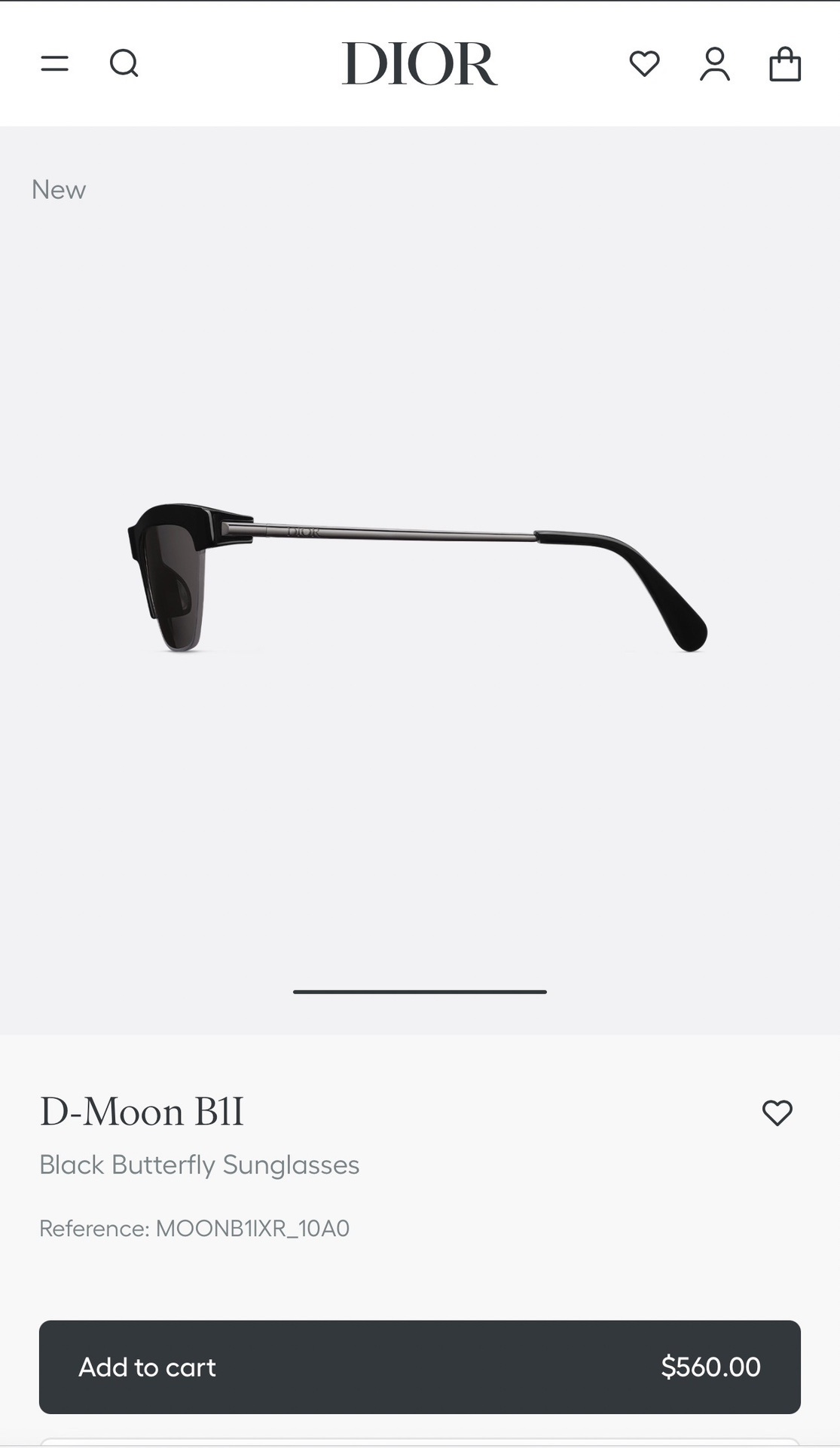
Task: Click the $560.00 price label
Action: [711, 1367]
